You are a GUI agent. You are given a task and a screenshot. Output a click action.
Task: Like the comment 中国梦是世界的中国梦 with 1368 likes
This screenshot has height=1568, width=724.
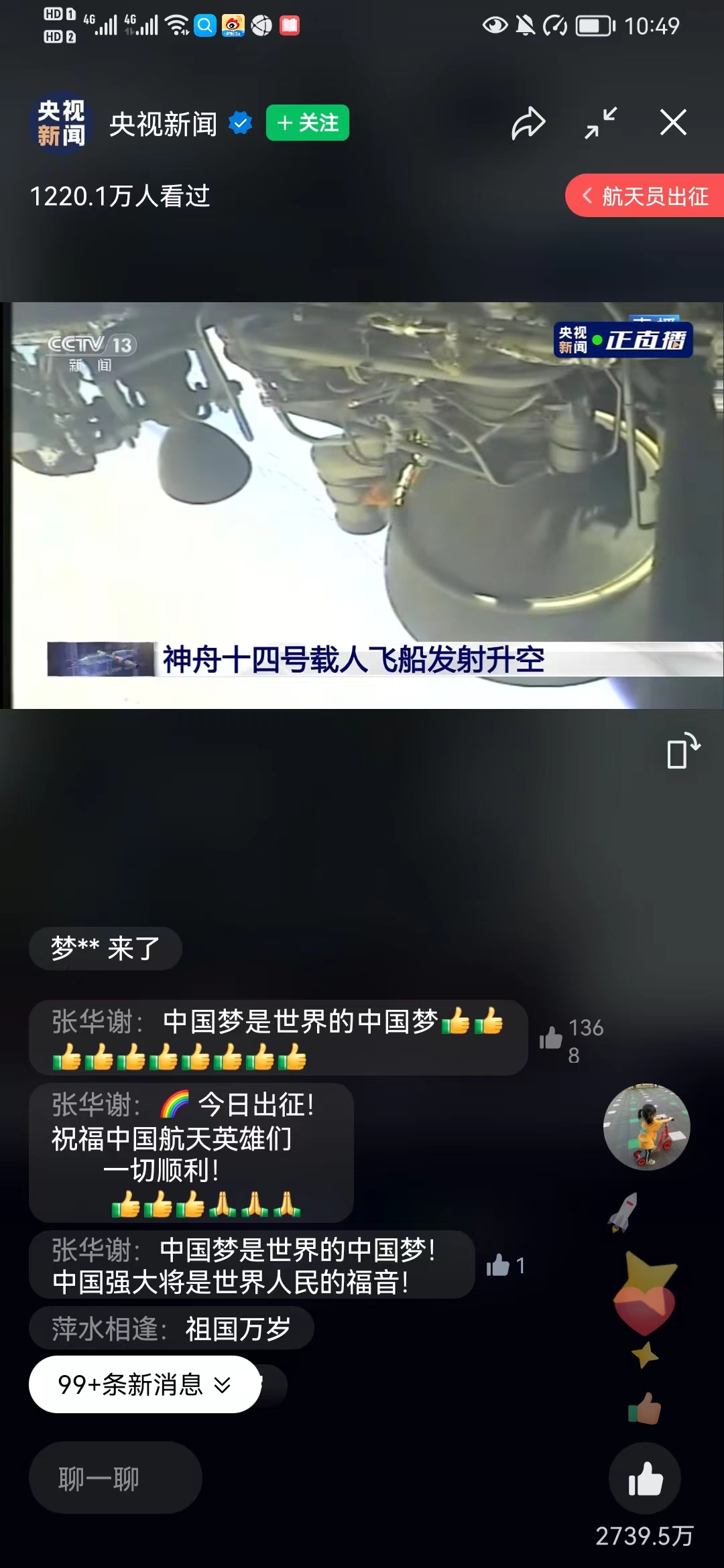pyautogui.click(x=551, y=1038)
